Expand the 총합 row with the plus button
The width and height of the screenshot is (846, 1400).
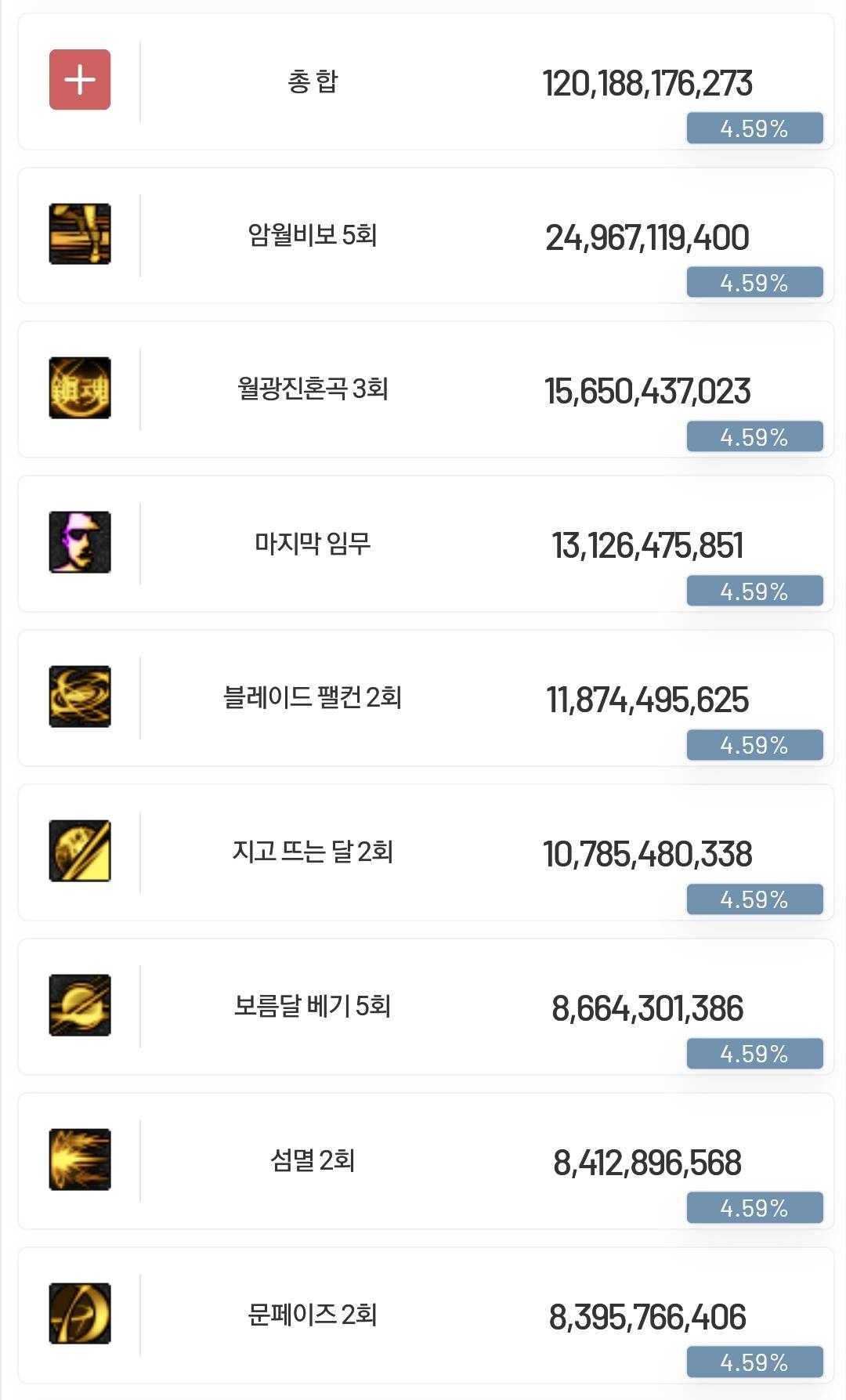pyautogui.click(x=80, y=80)
